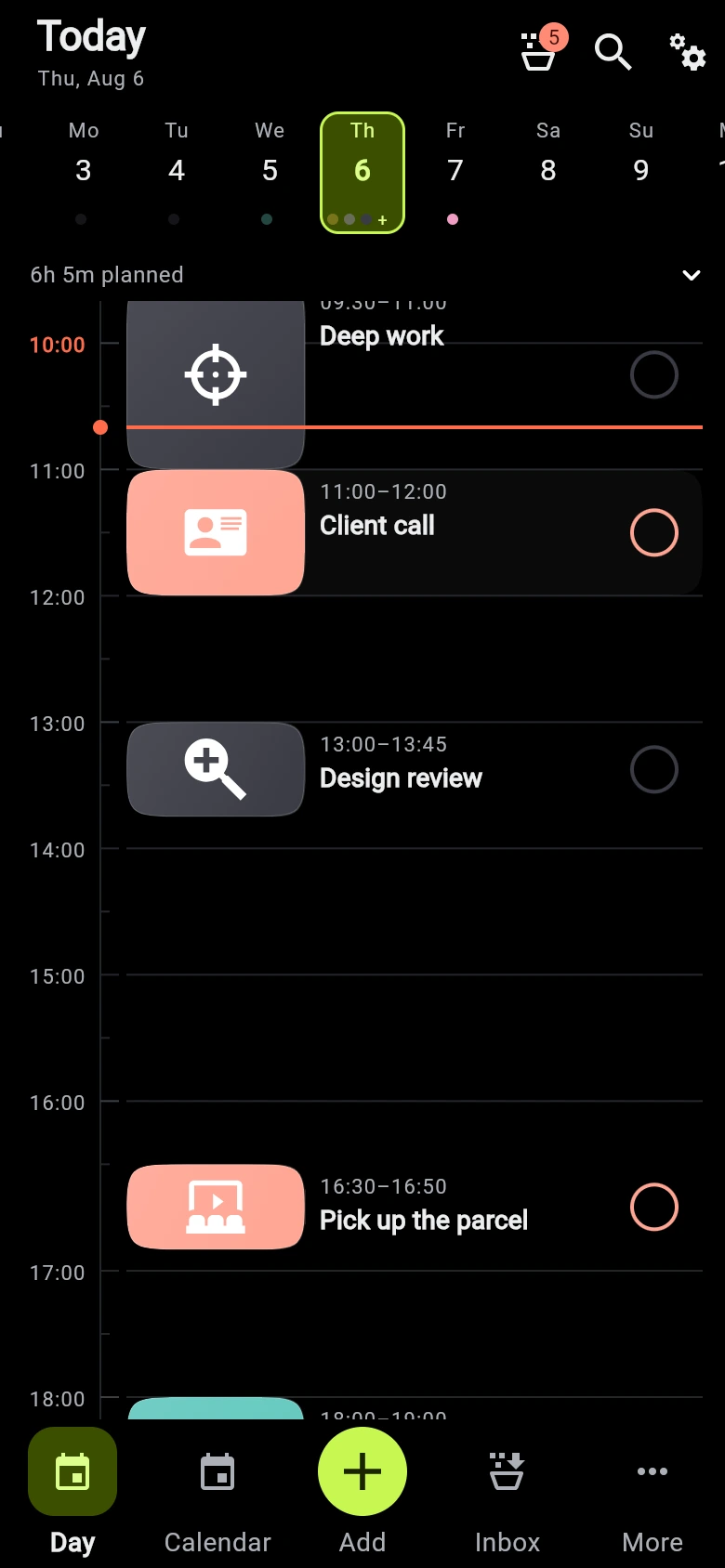Mark Design review as complete

coord(654,769)
